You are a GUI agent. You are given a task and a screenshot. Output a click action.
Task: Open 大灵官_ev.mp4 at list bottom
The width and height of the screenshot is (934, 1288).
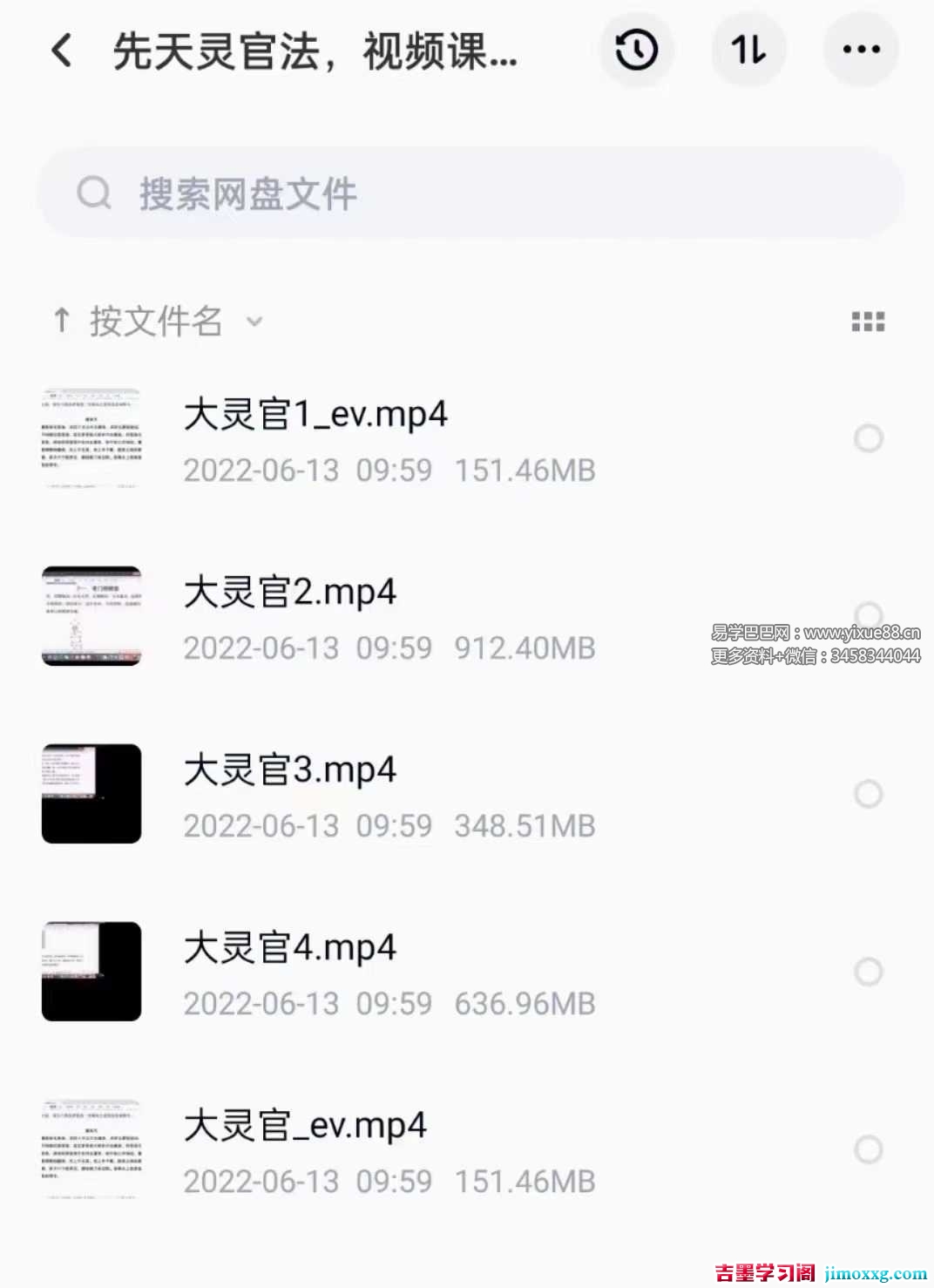point(305,1125)
